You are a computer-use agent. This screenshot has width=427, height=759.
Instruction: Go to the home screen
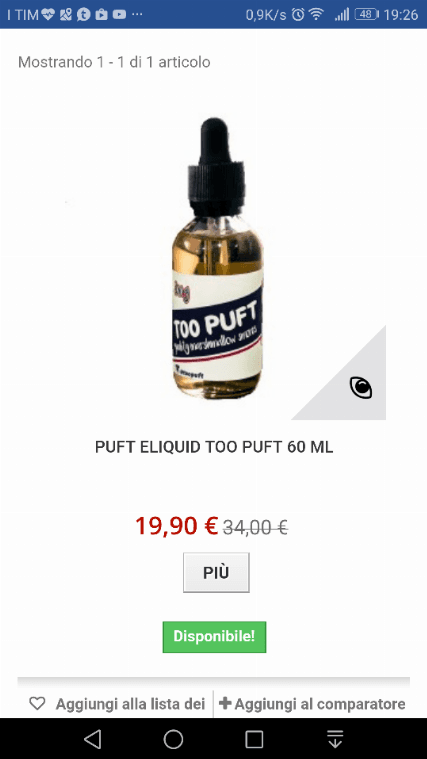coord(173,739)
